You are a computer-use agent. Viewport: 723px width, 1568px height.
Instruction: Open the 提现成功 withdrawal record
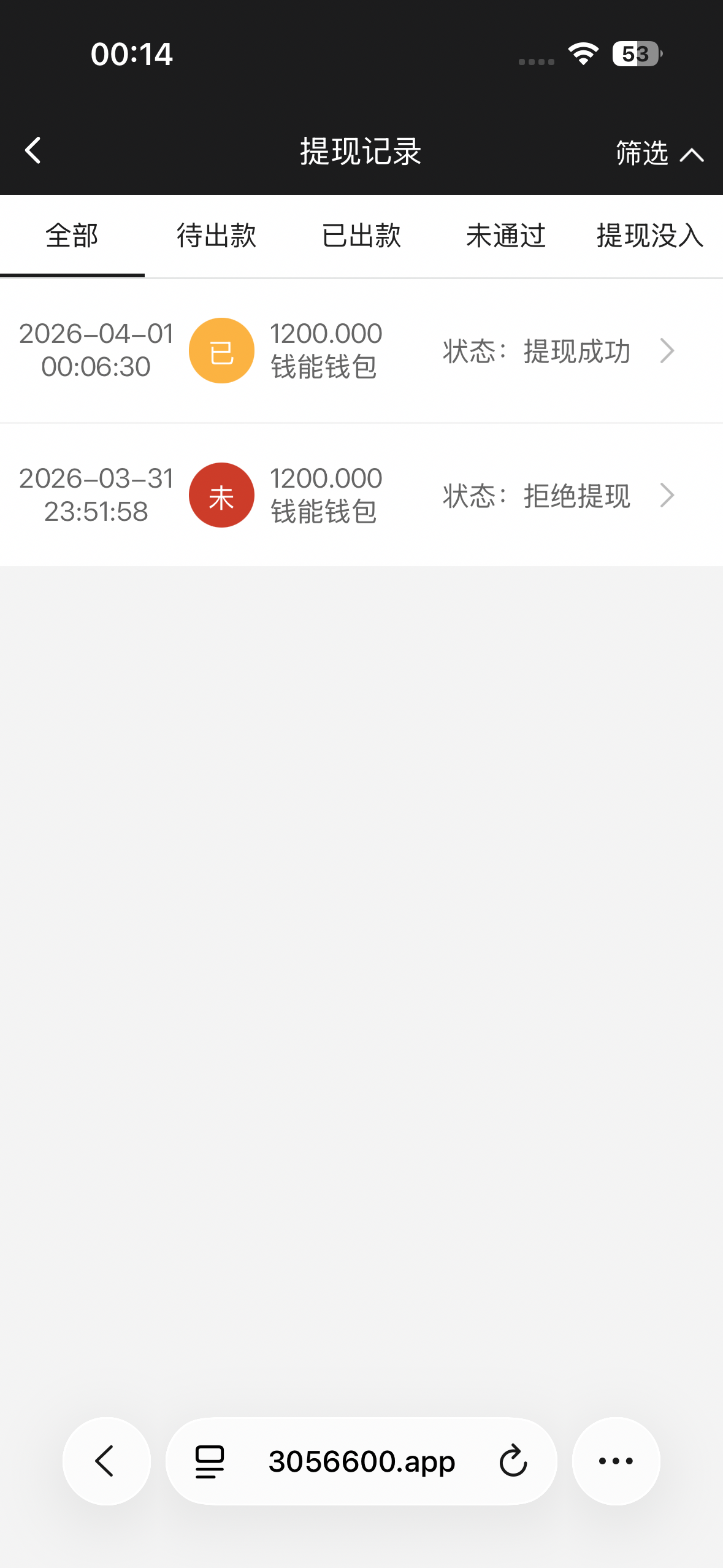coord(361,351)
